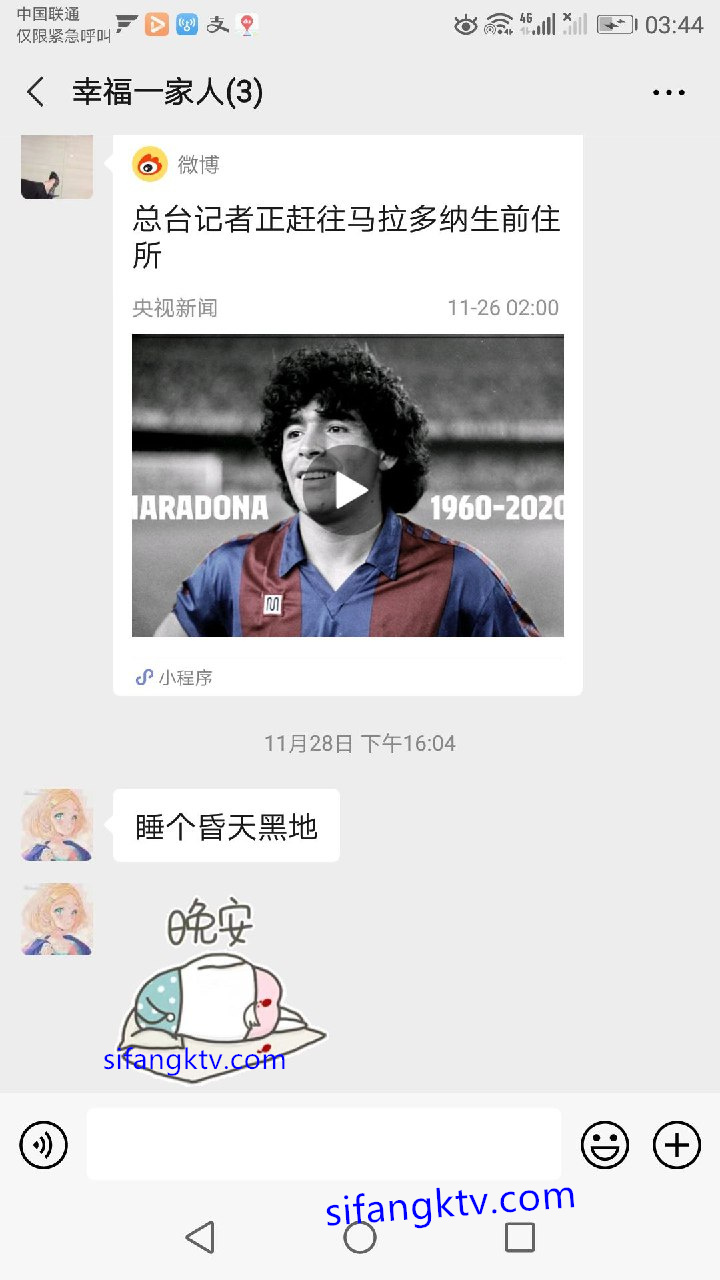Image resolution: width=720 pixels, height=1280 pixels.
Task: Go back from the 幸福一家人 chat
Action: (x=36, y=92)
